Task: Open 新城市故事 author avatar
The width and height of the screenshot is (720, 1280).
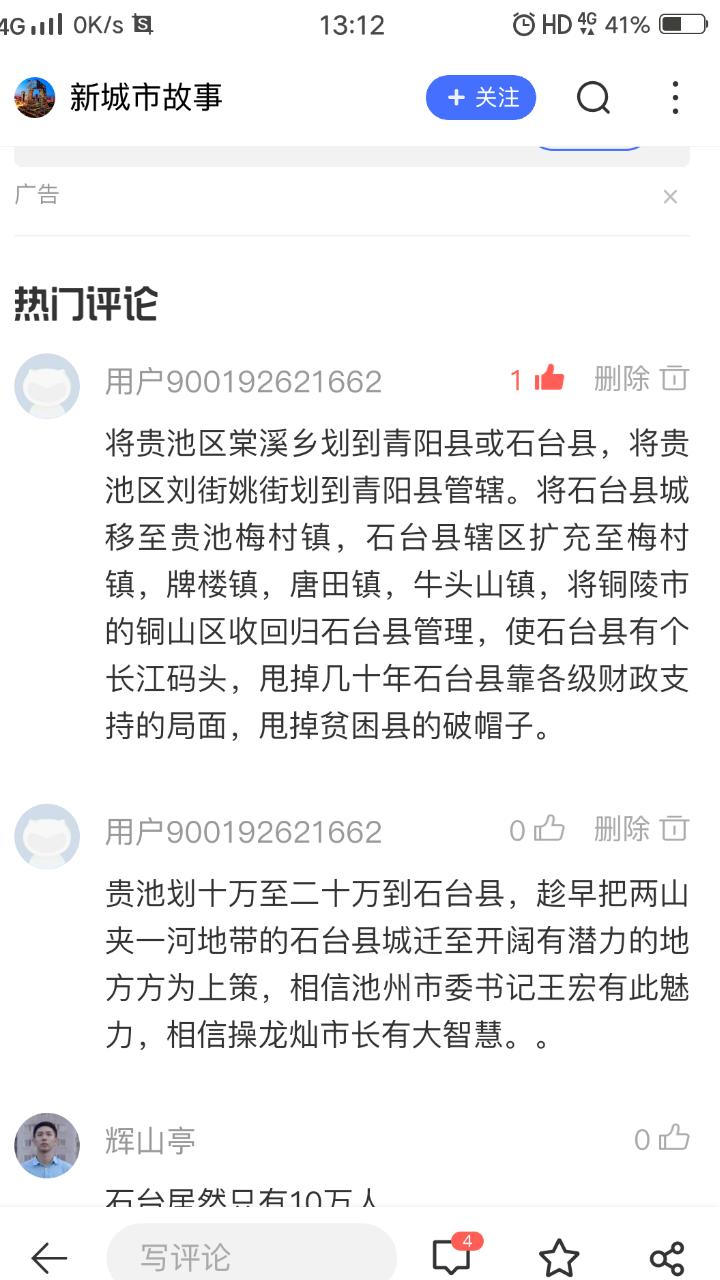Action: (35, 97)
